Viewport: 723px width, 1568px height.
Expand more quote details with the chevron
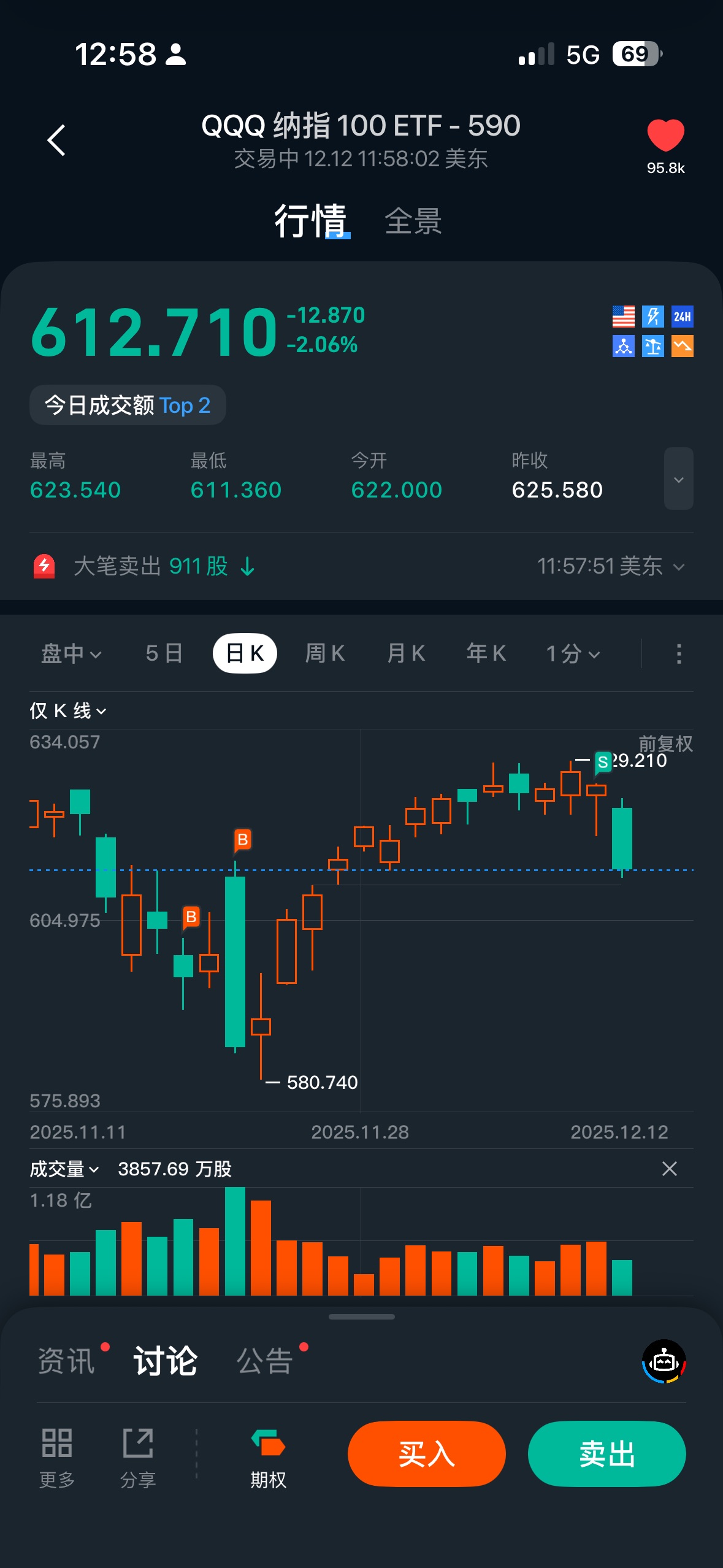click(678, 479)
